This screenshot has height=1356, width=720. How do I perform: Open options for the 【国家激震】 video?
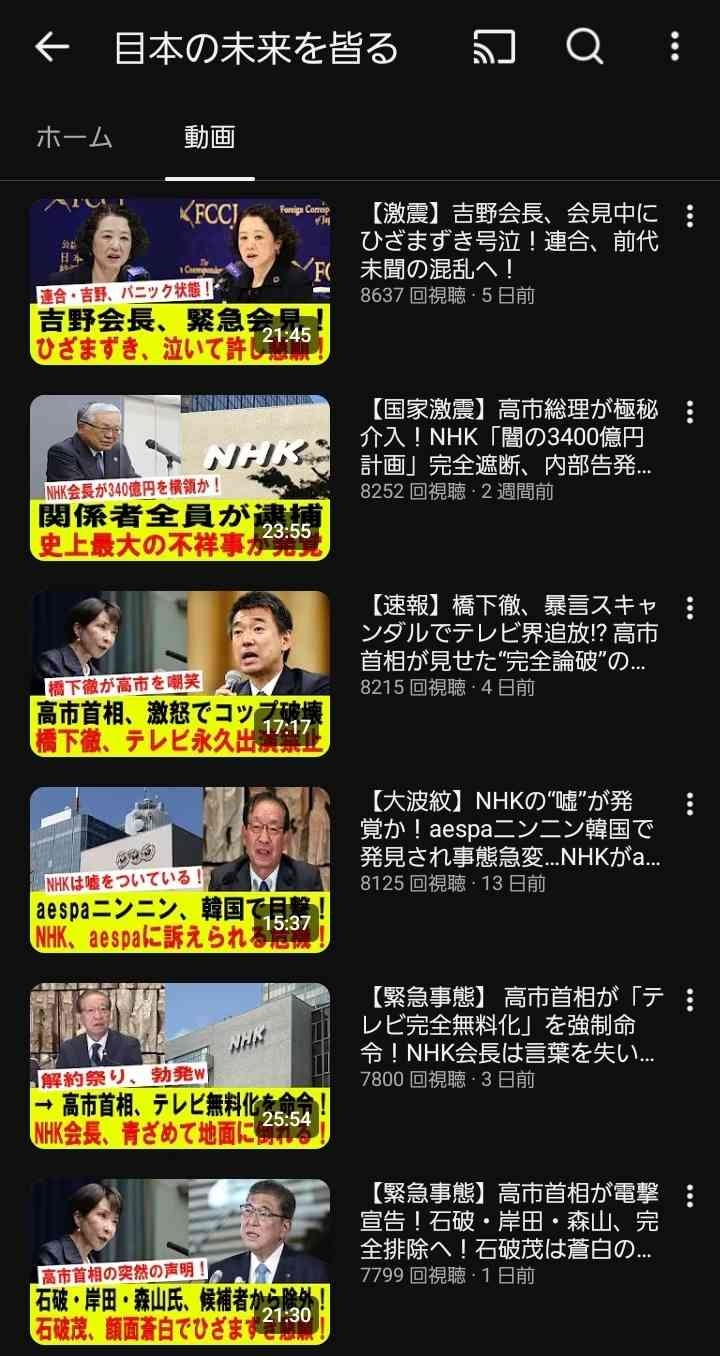(x=689, y=411)
